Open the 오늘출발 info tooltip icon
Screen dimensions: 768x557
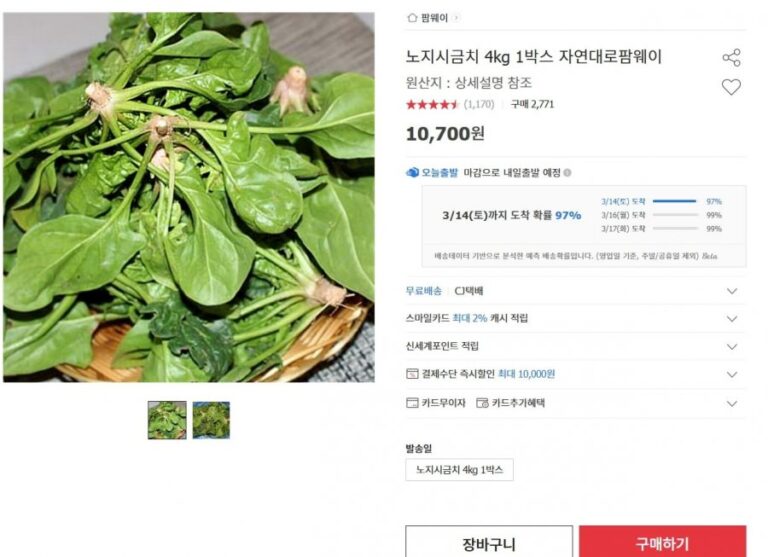point(568,173)
